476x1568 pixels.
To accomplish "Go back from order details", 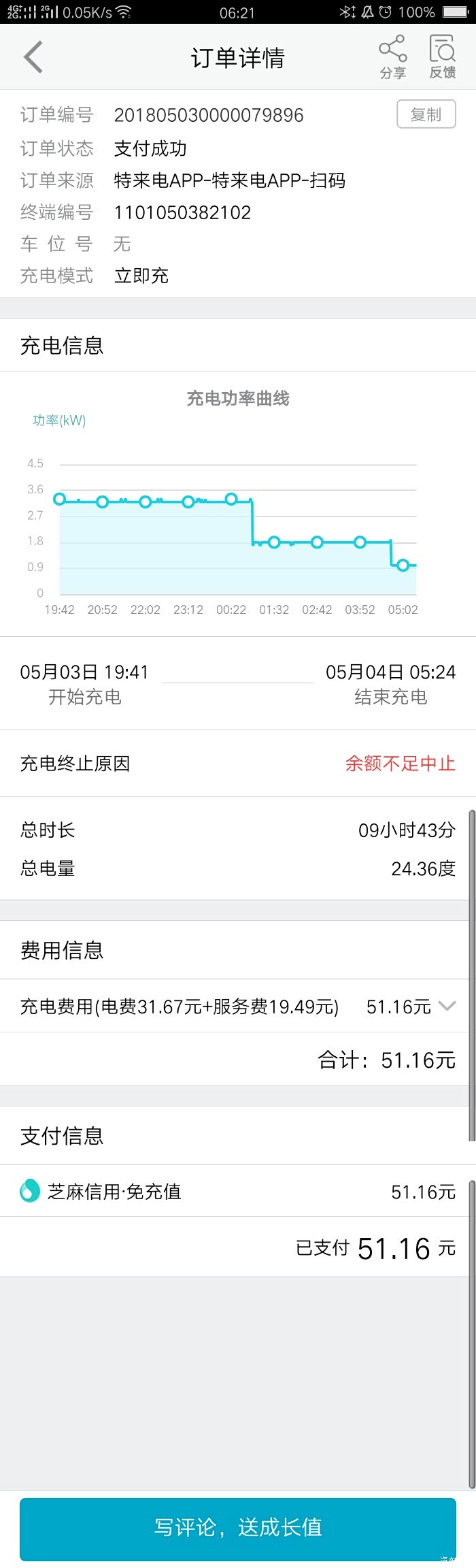I will (x=33, y=57).
